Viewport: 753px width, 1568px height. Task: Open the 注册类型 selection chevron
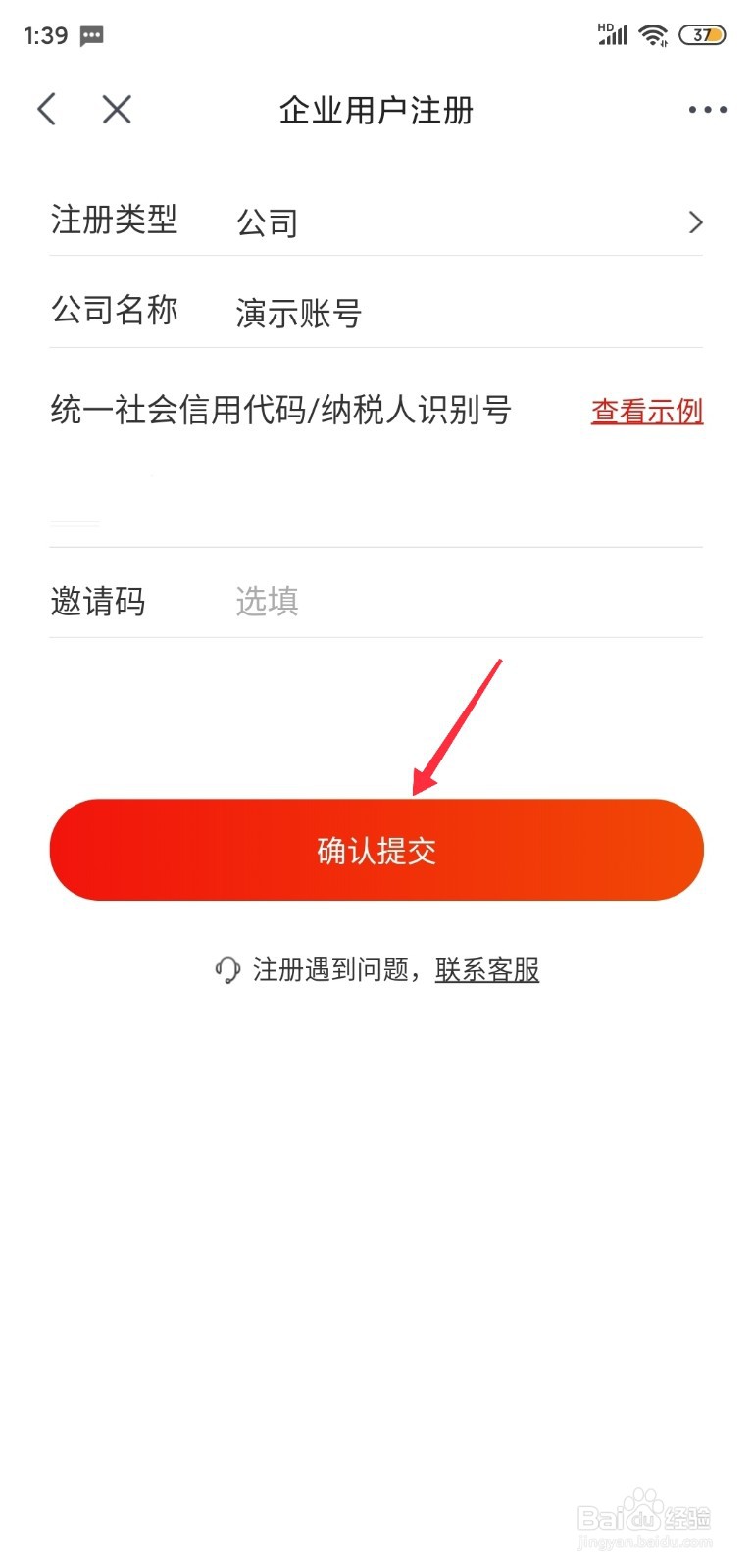695,222
